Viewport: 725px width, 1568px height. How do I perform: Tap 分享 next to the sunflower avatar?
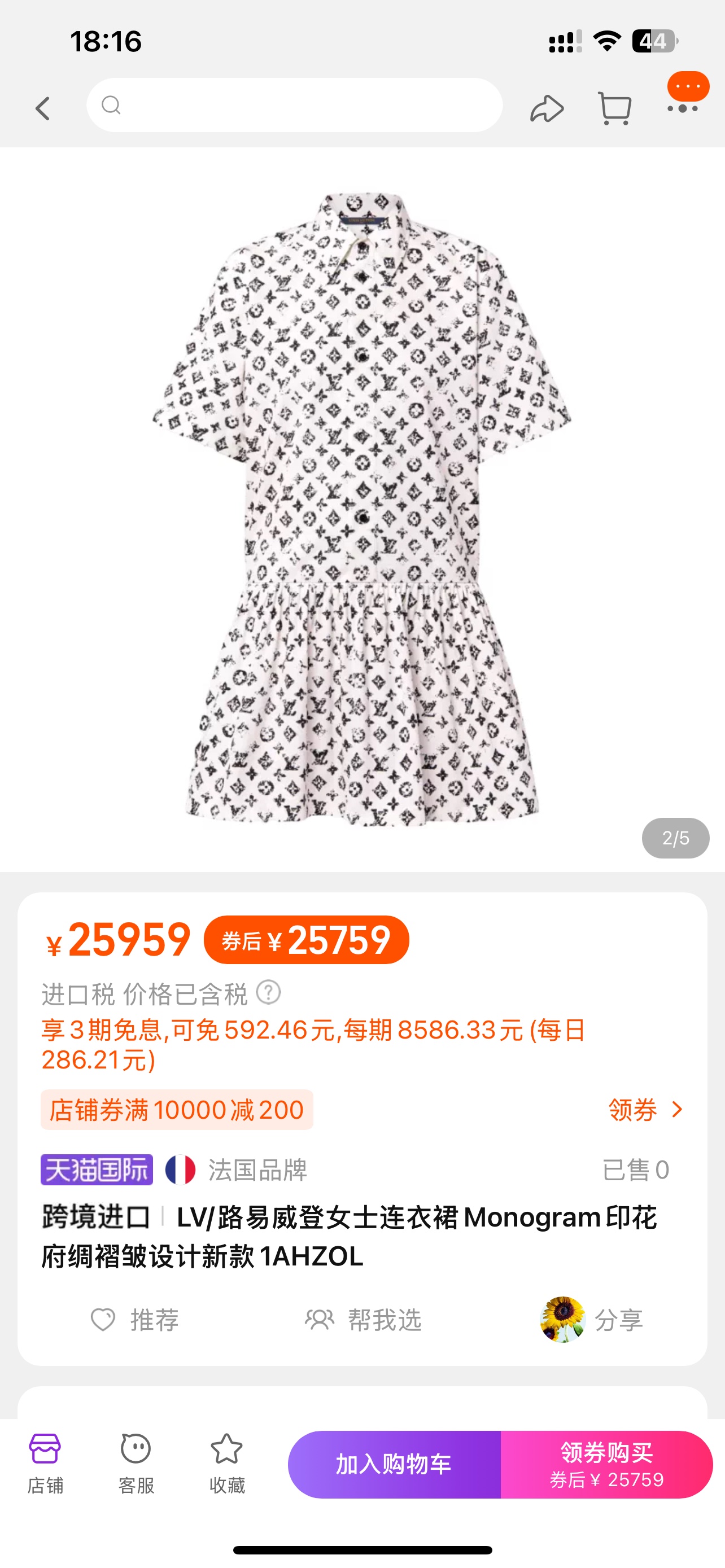tap(618, 1320)
